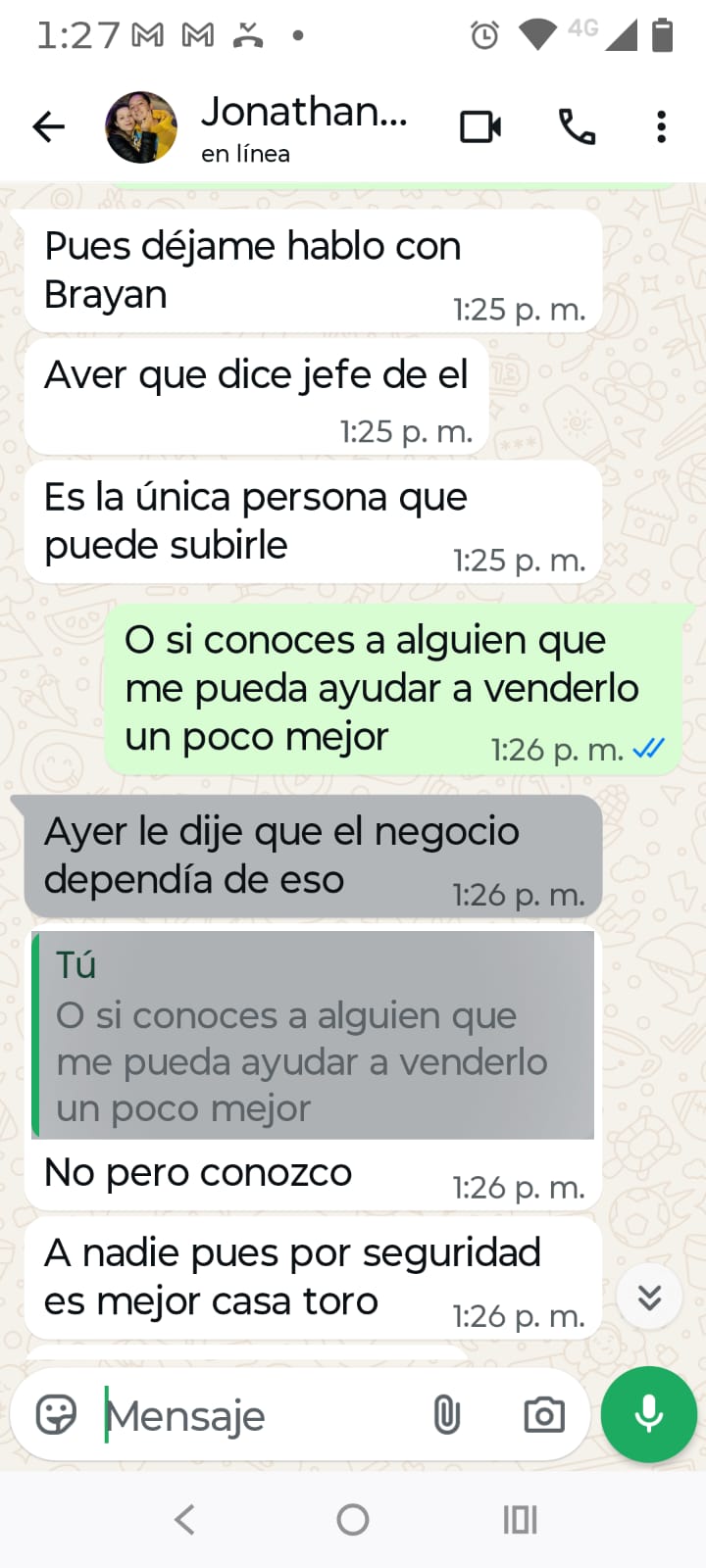Viewport: 706px width, 1568px height.
Task: Open Jonathan's profile photo
Action: (141, 127)
